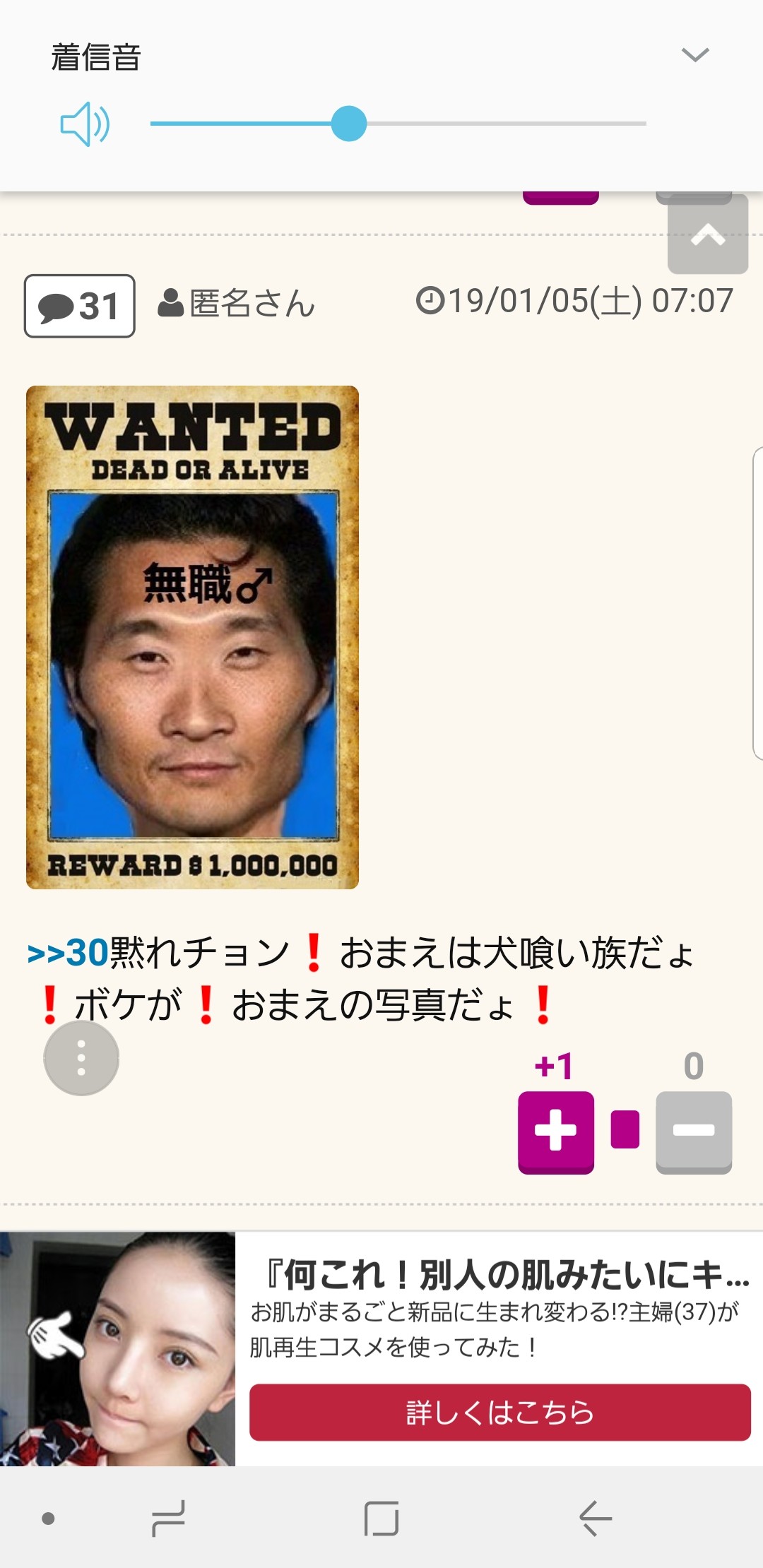Follow the >>30 reply link

click(x=68, y=953)
